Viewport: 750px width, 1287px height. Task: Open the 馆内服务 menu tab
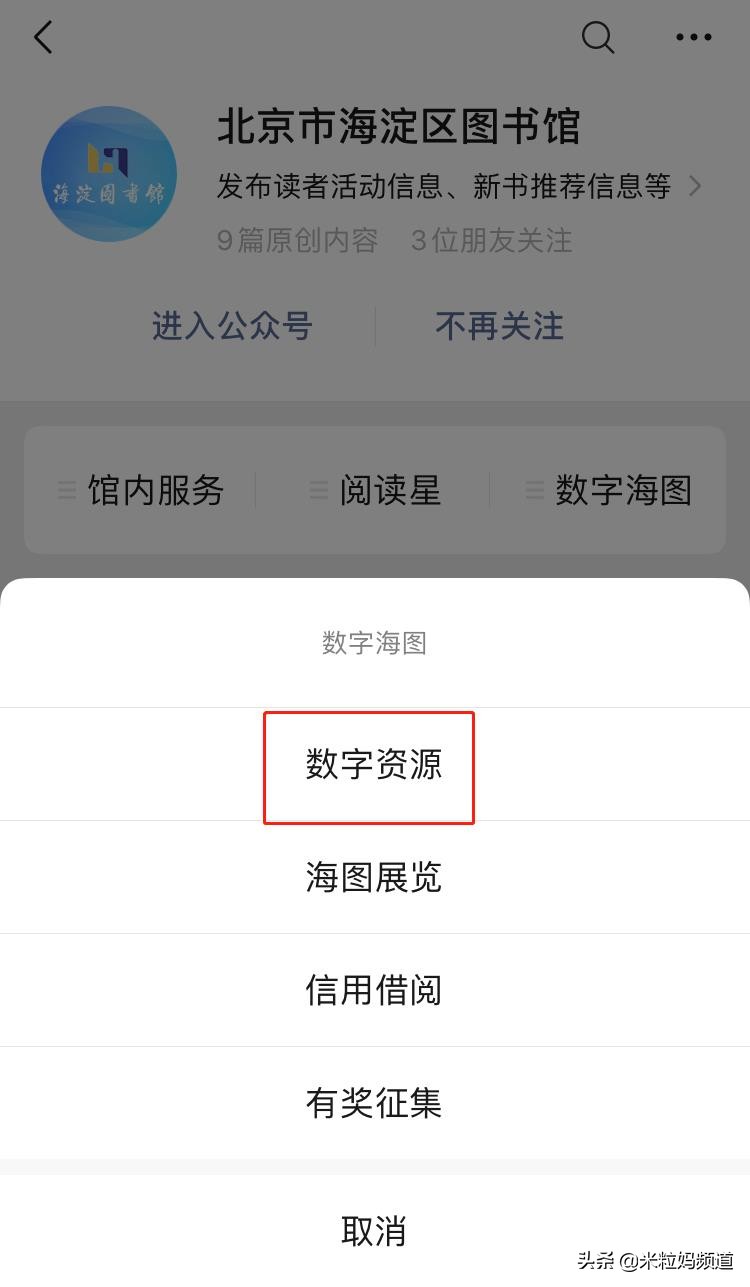coord(141,490)
